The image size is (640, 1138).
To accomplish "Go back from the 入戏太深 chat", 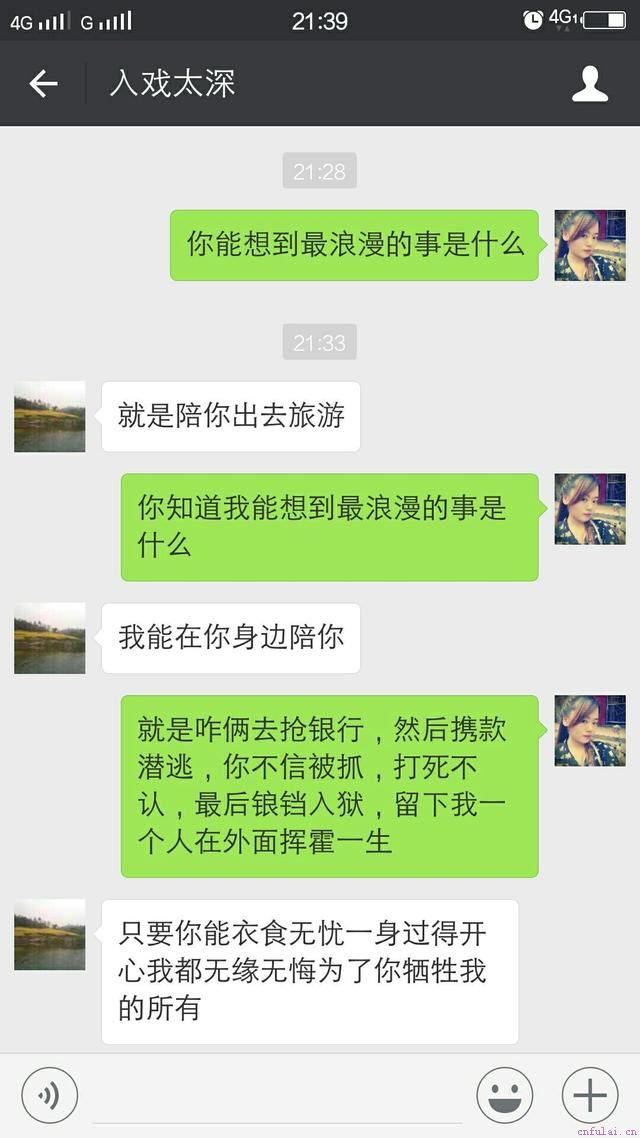I will click(43, 84).
